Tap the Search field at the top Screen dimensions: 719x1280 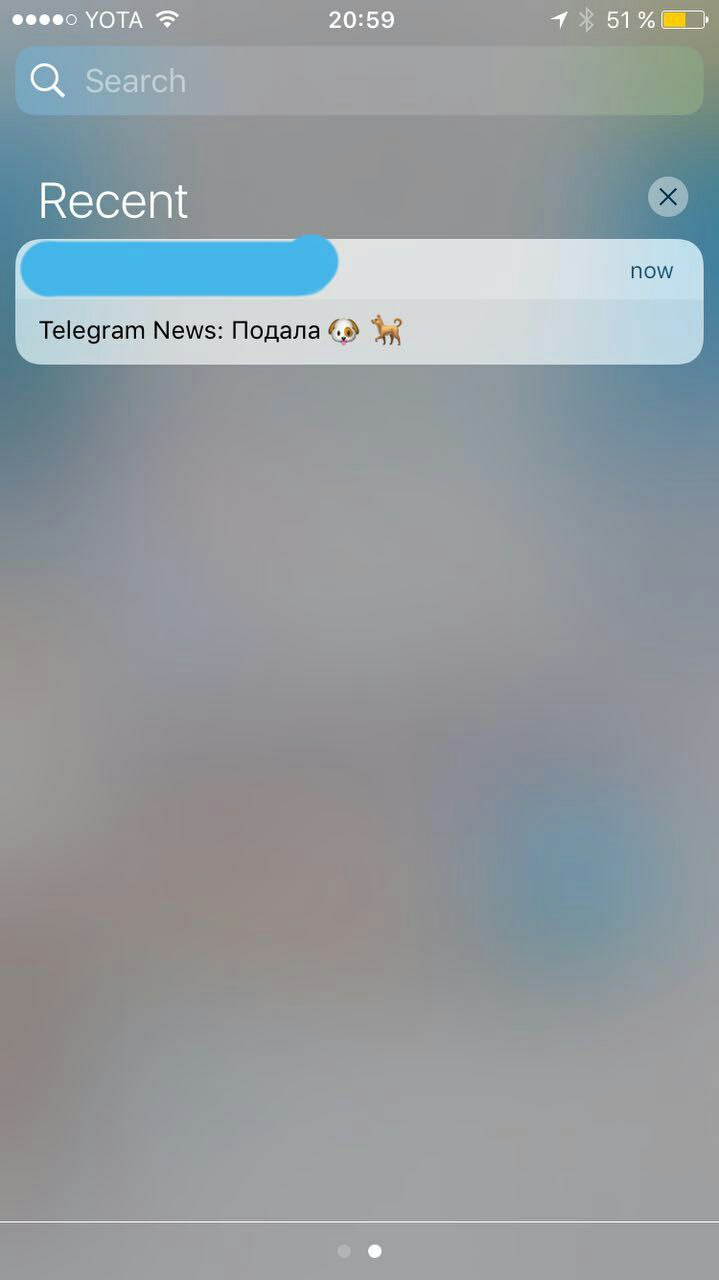(x=360, y=81)
